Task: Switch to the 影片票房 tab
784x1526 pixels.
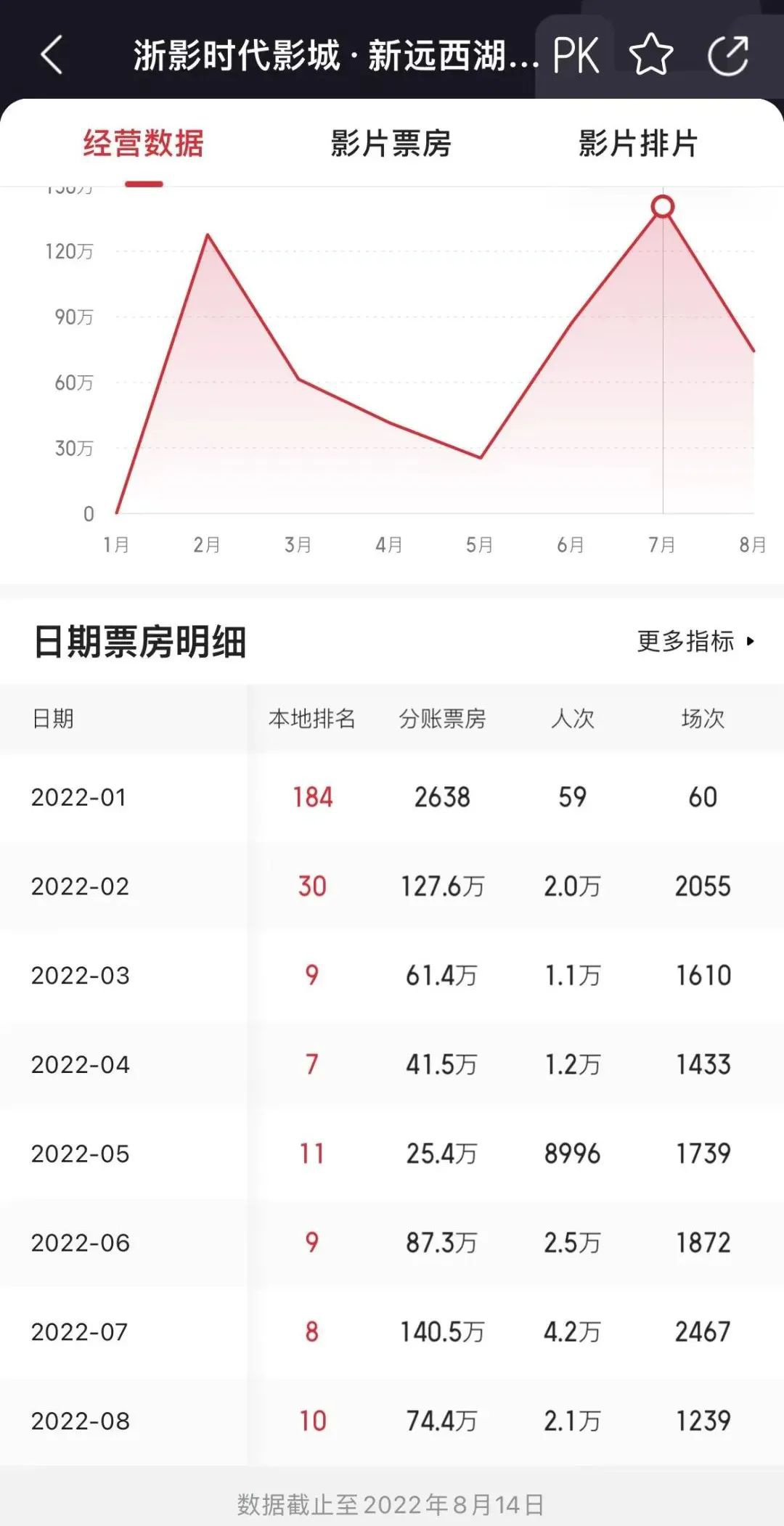Action: (391, 143)
